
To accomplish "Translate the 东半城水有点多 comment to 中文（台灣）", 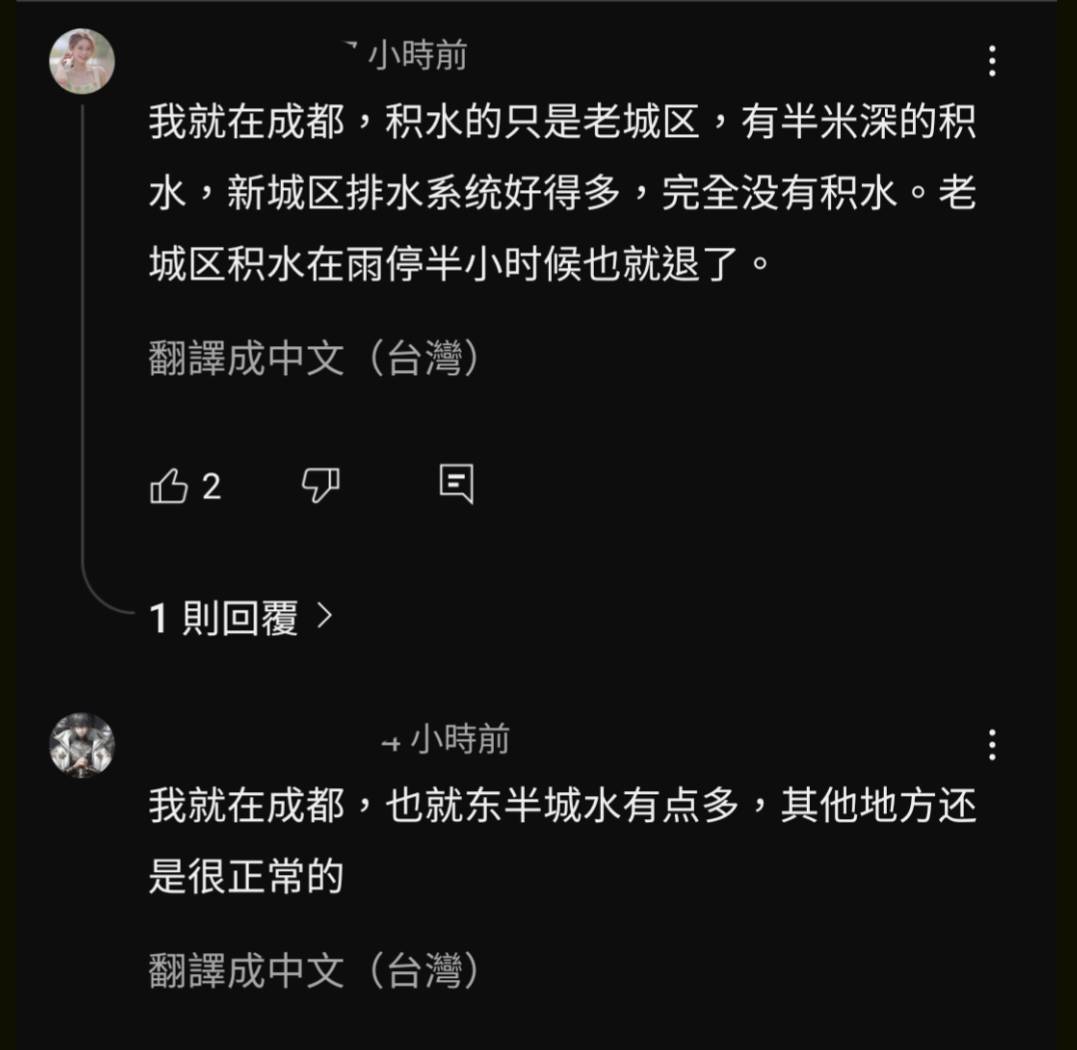I will click(x=315, y=970).
